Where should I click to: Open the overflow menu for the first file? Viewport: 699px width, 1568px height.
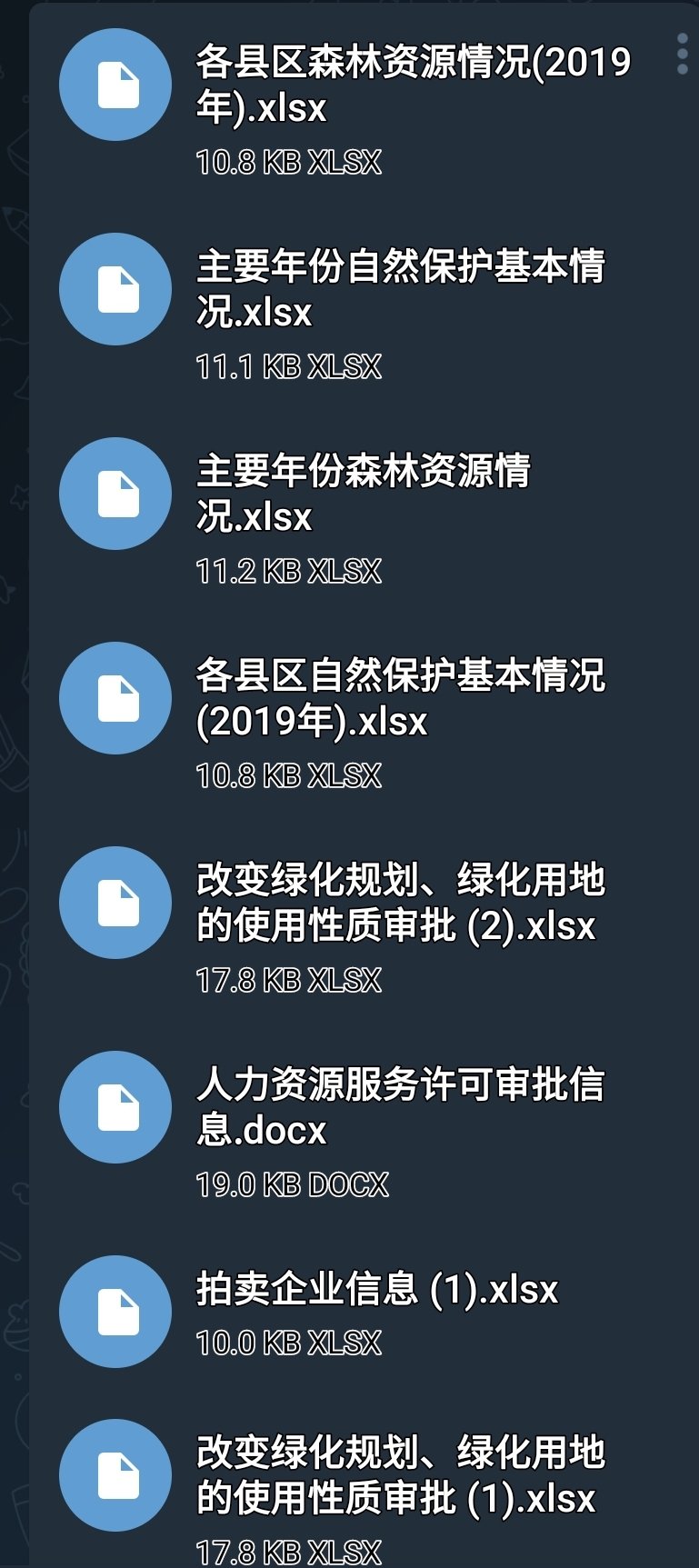[x=683, y=55]
